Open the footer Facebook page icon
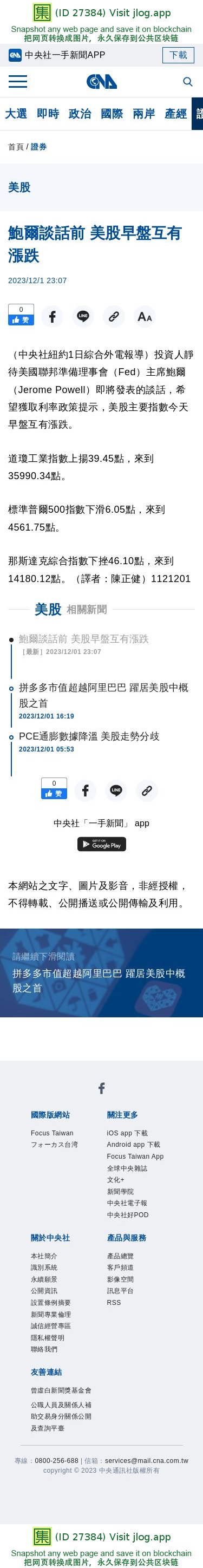Screen dimensions: 203x1568 [x=102, y=1088]
